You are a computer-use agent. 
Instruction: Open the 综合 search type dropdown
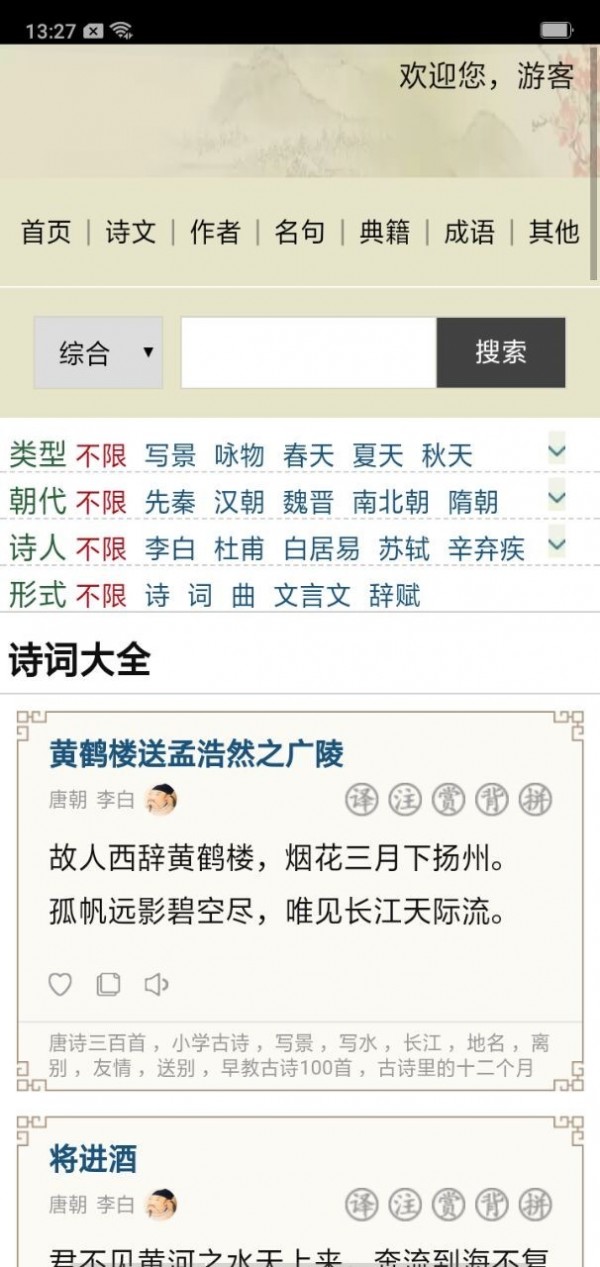pos(98,352)
